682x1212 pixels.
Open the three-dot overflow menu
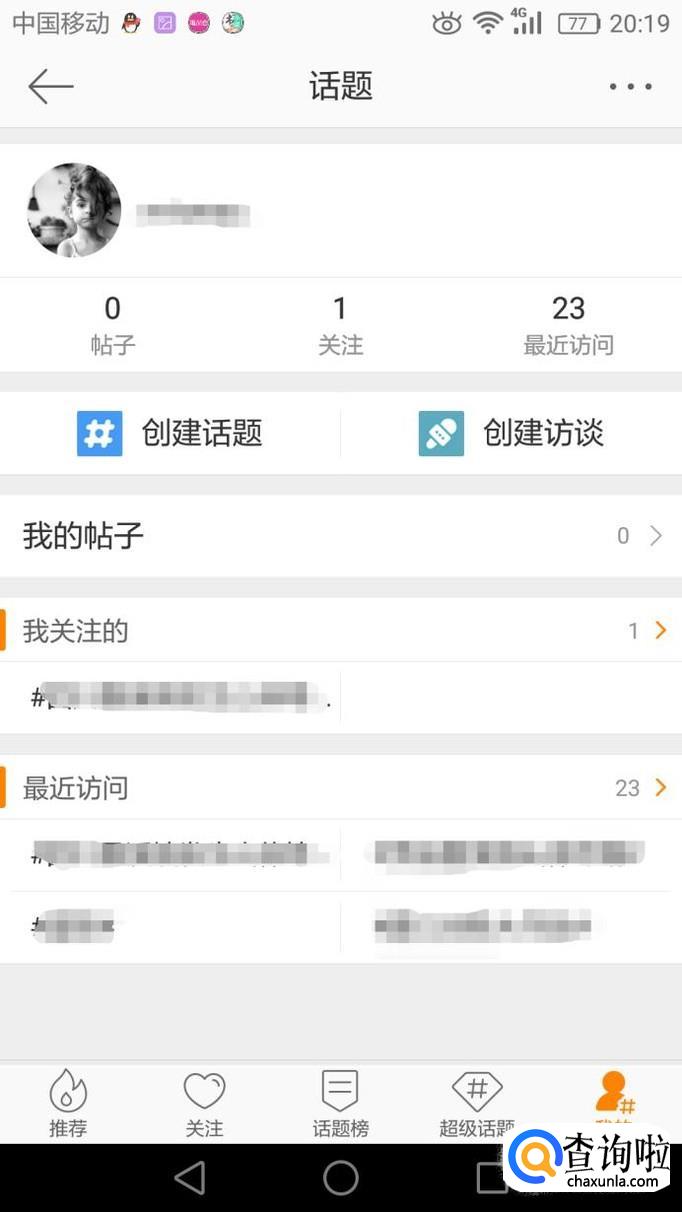coord(631,87)
